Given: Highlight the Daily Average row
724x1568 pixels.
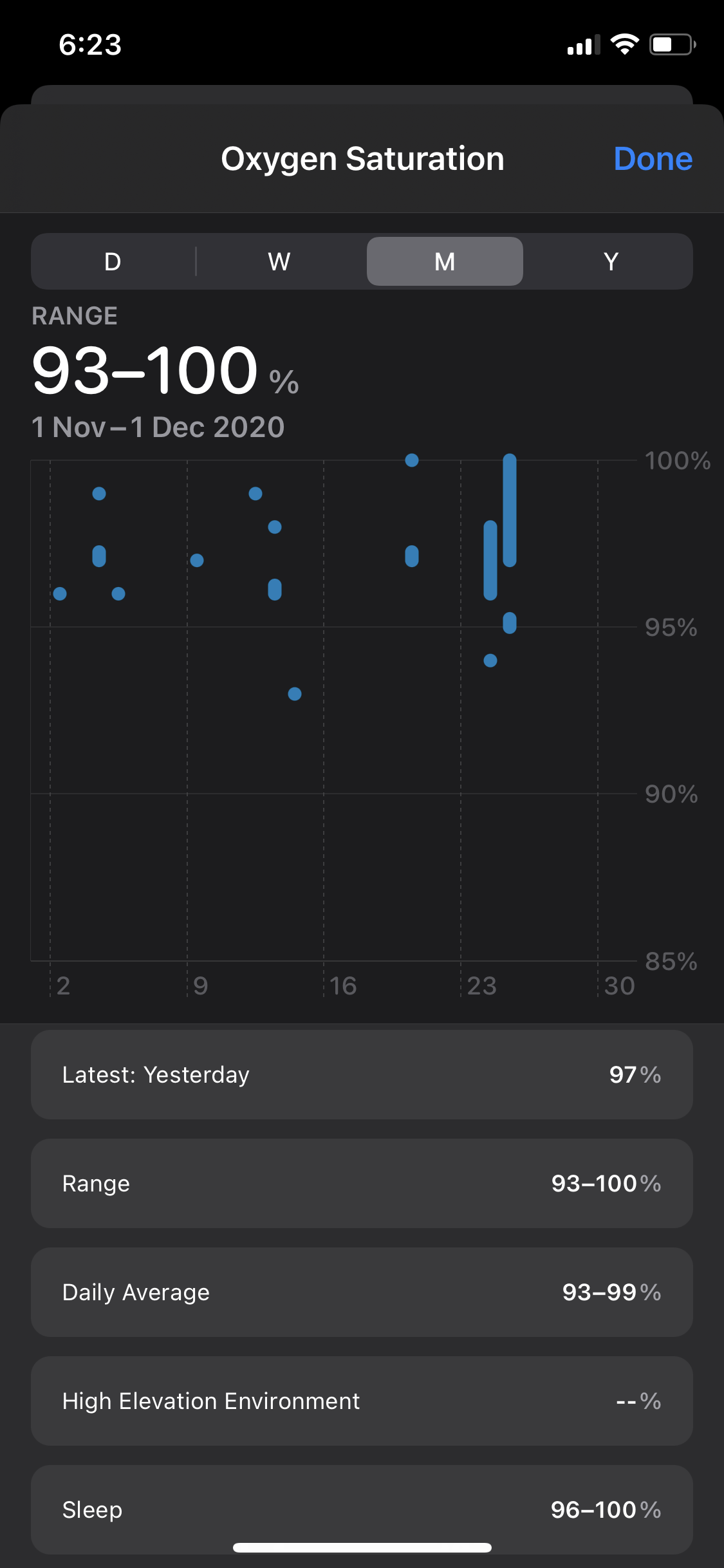Looking at the screenshot, I should click(x=362, y=1292).
